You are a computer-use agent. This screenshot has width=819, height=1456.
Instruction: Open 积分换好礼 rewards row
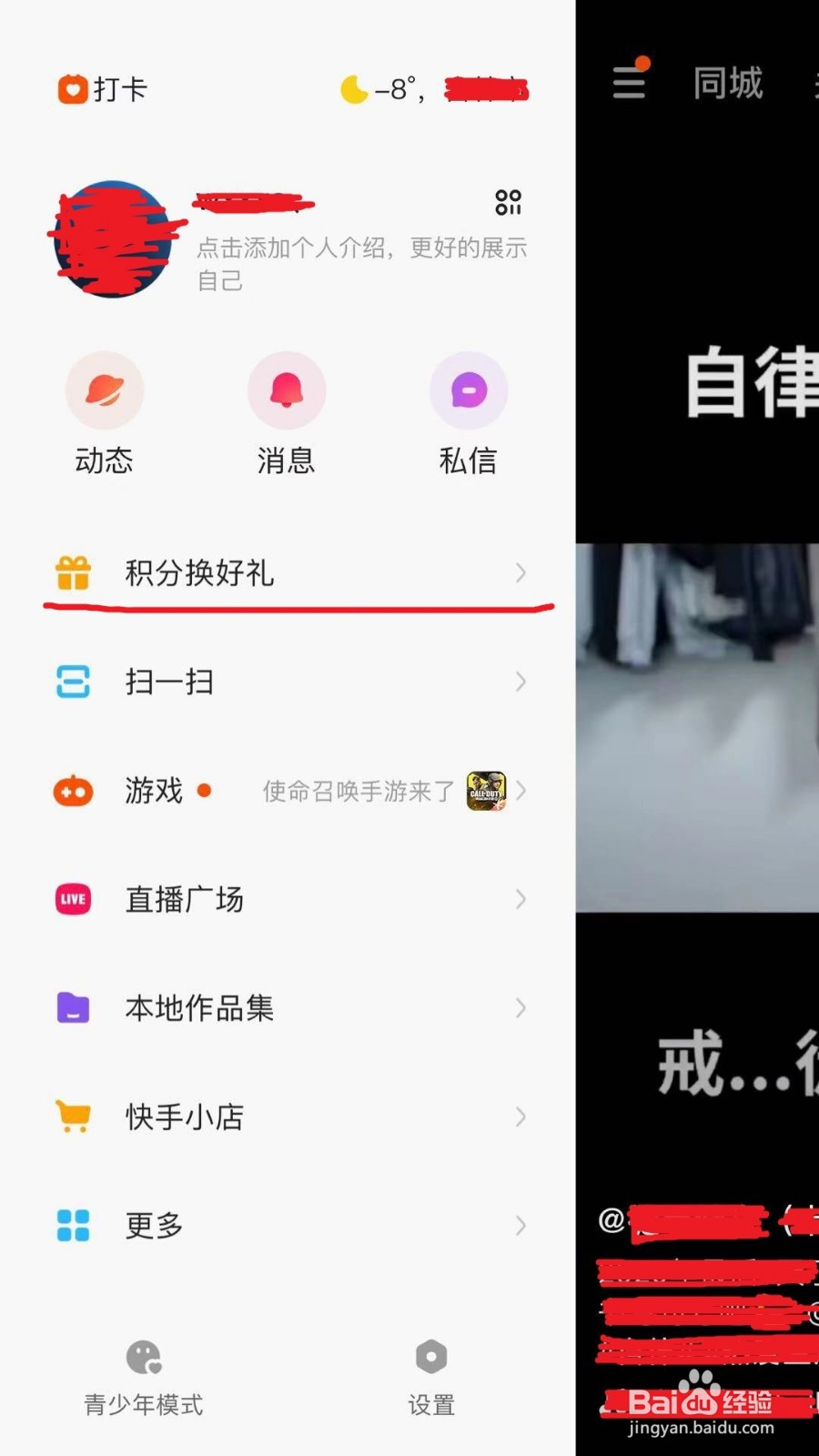pos(291,573)
